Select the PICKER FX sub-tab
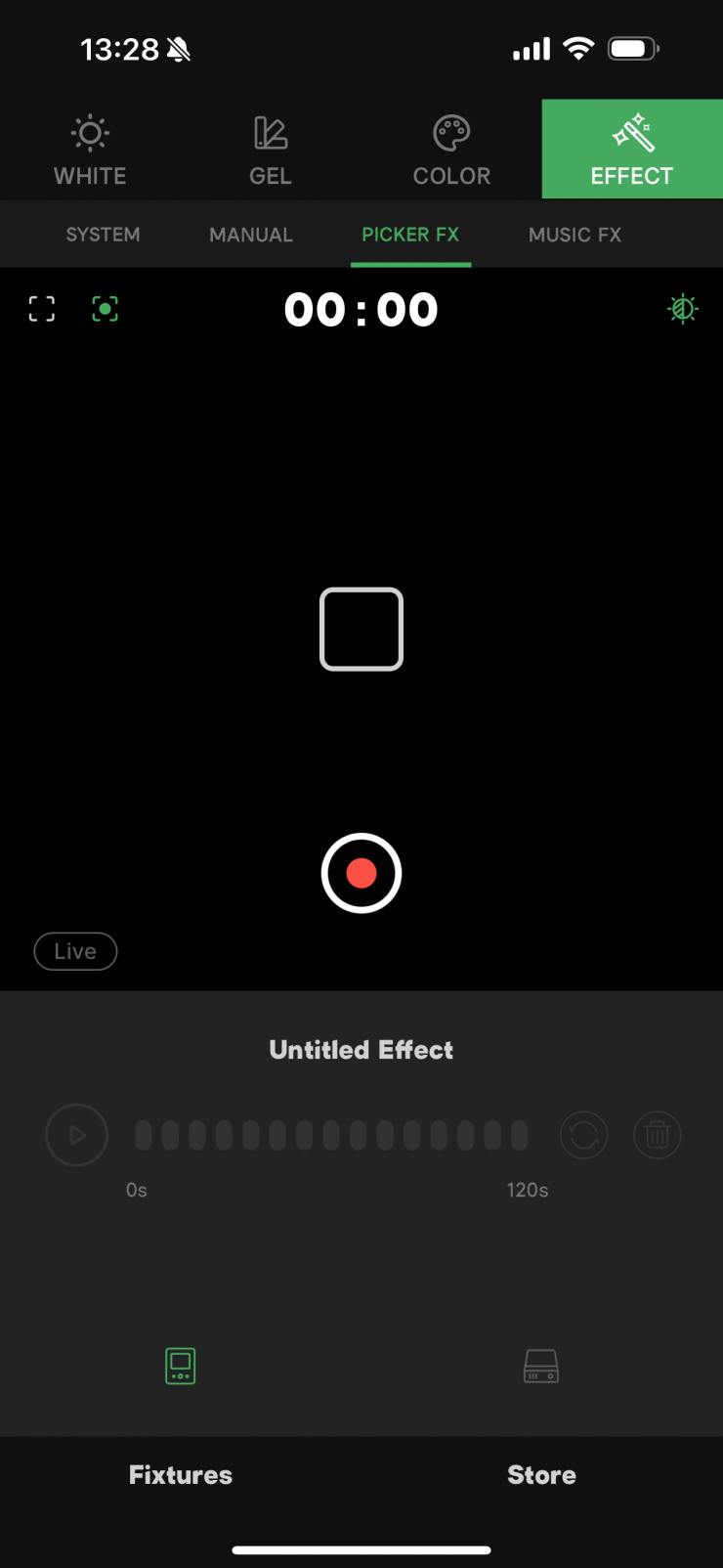723x1568 pixels. click(410, 235)
